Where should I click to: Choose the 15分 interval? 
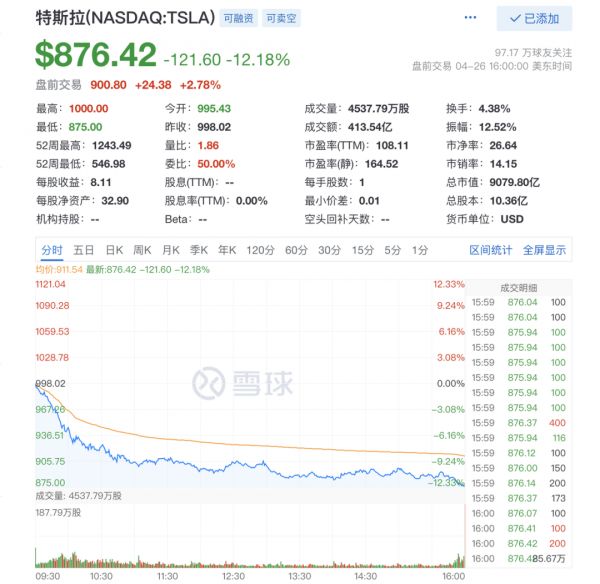coord(362,250)
